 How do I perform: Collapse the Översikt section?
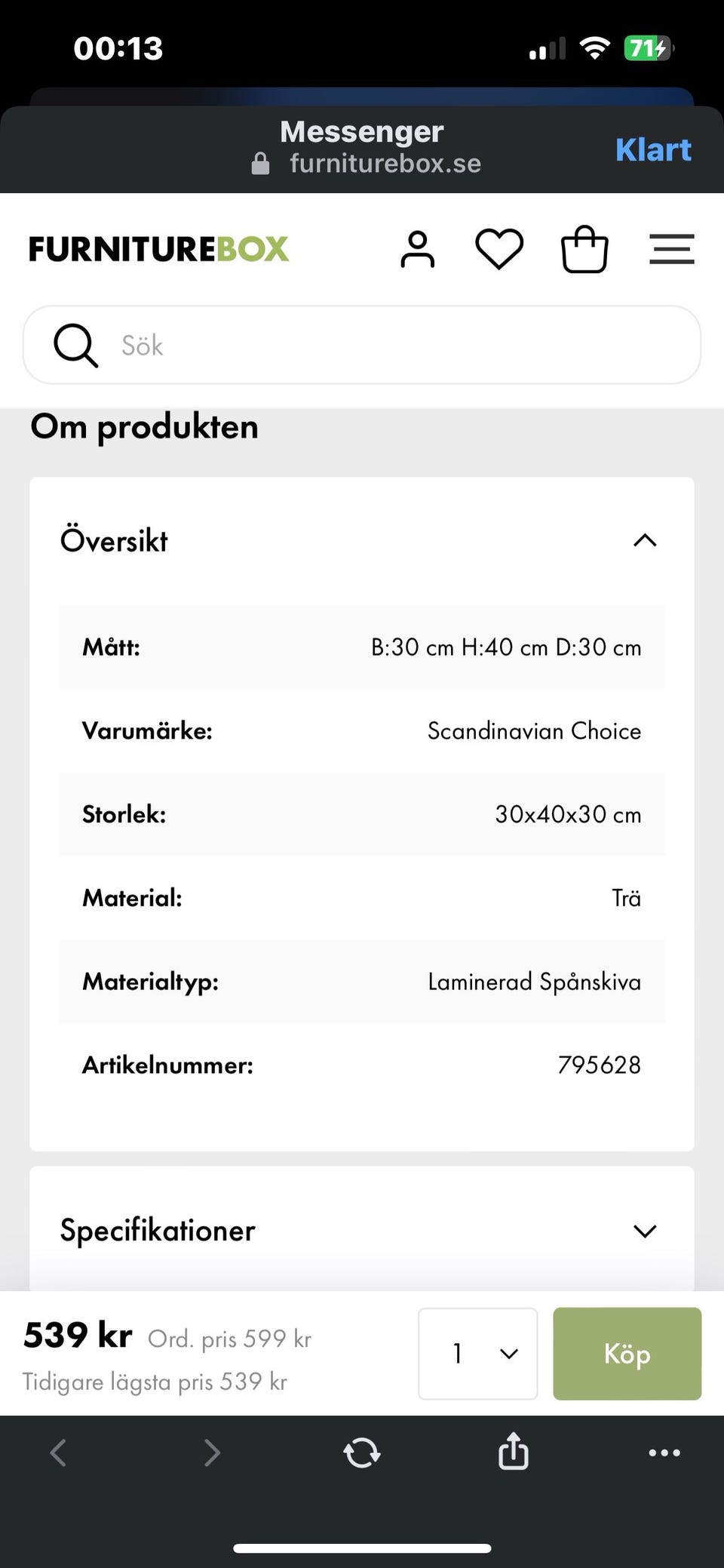tap(645, 540)
